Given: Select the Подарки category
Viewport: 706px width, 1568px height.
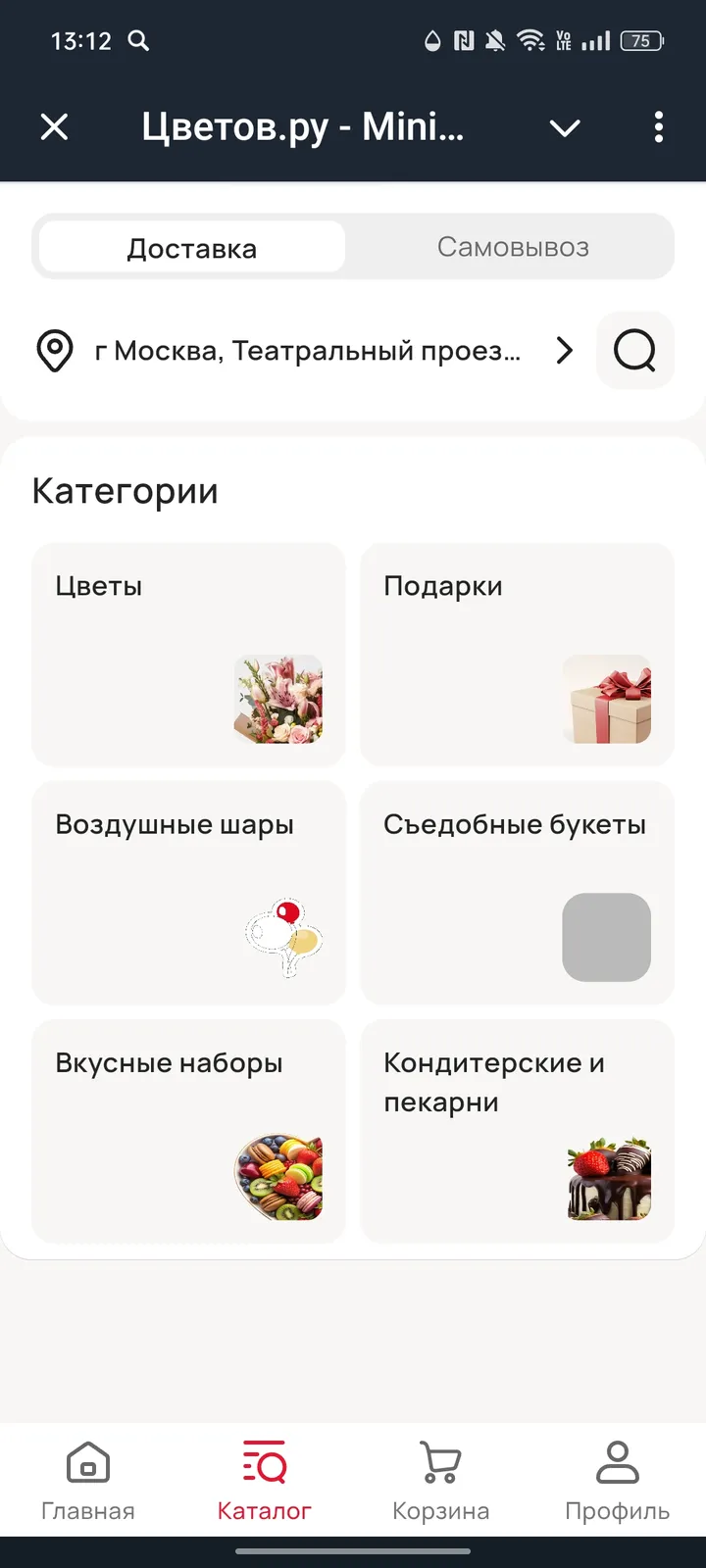Looking at the screenshot, I should click(517, 655).
